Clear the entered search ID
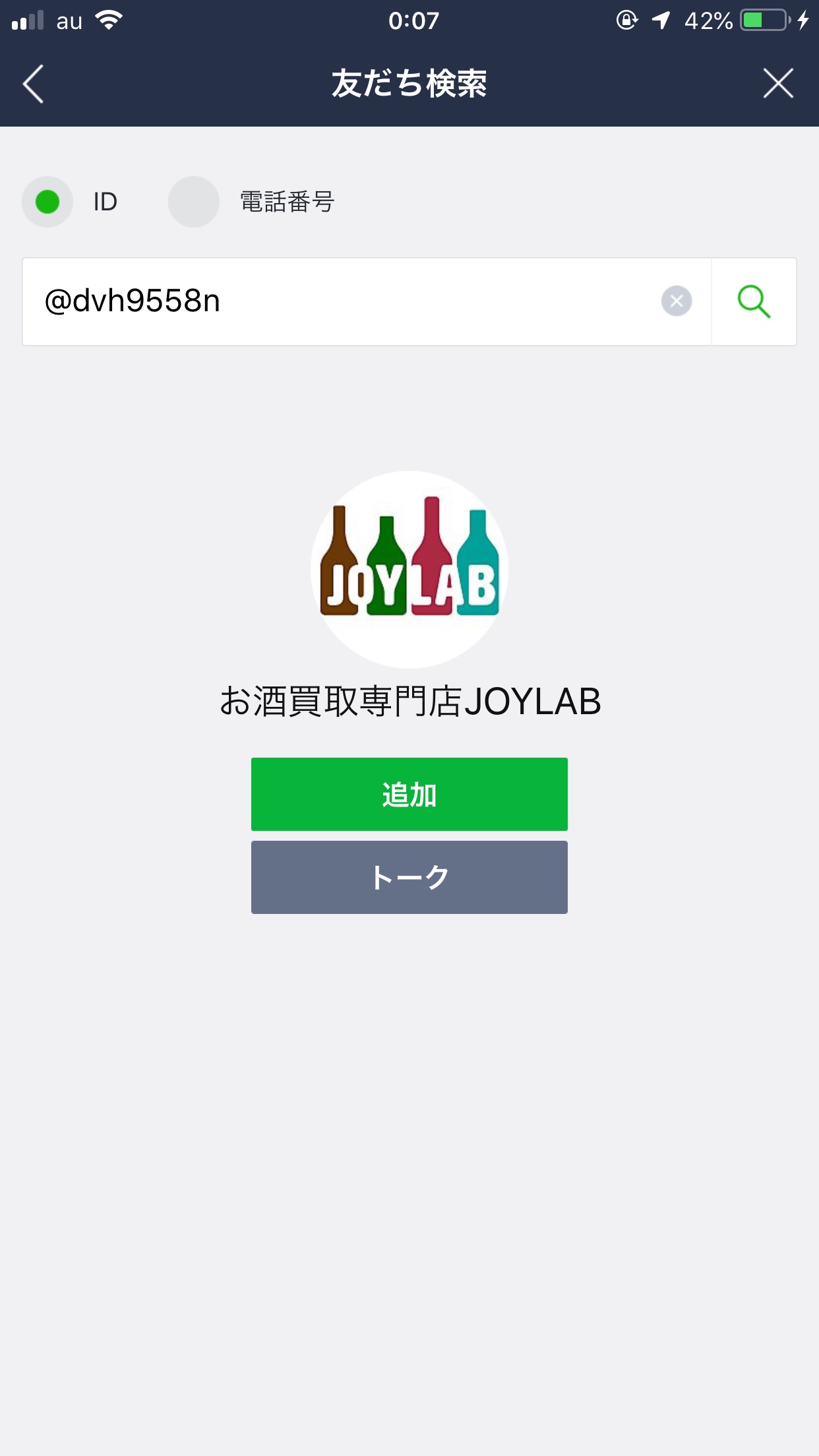The height and width of the screenshot is (1456, 819). [677, 301]
